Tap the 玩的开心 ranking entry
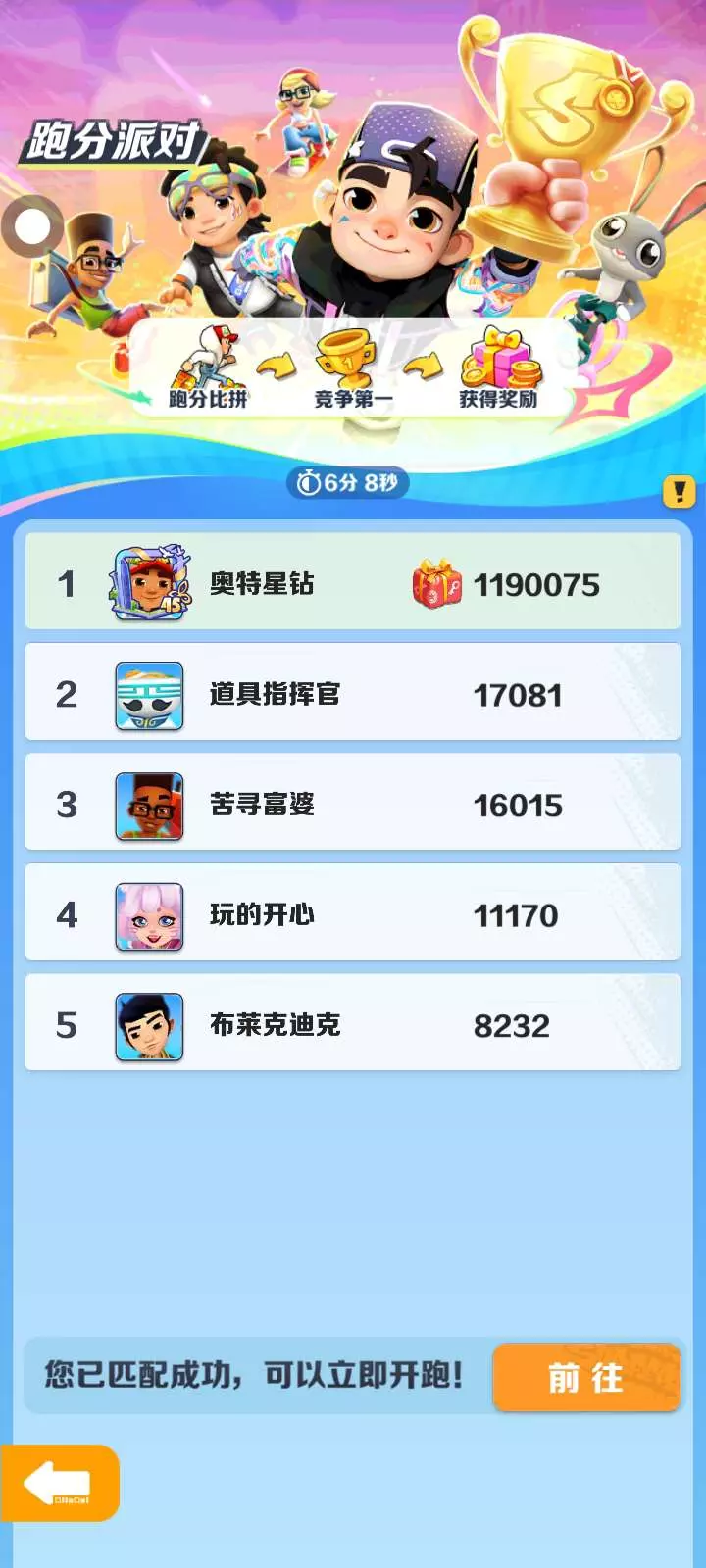 352,913
